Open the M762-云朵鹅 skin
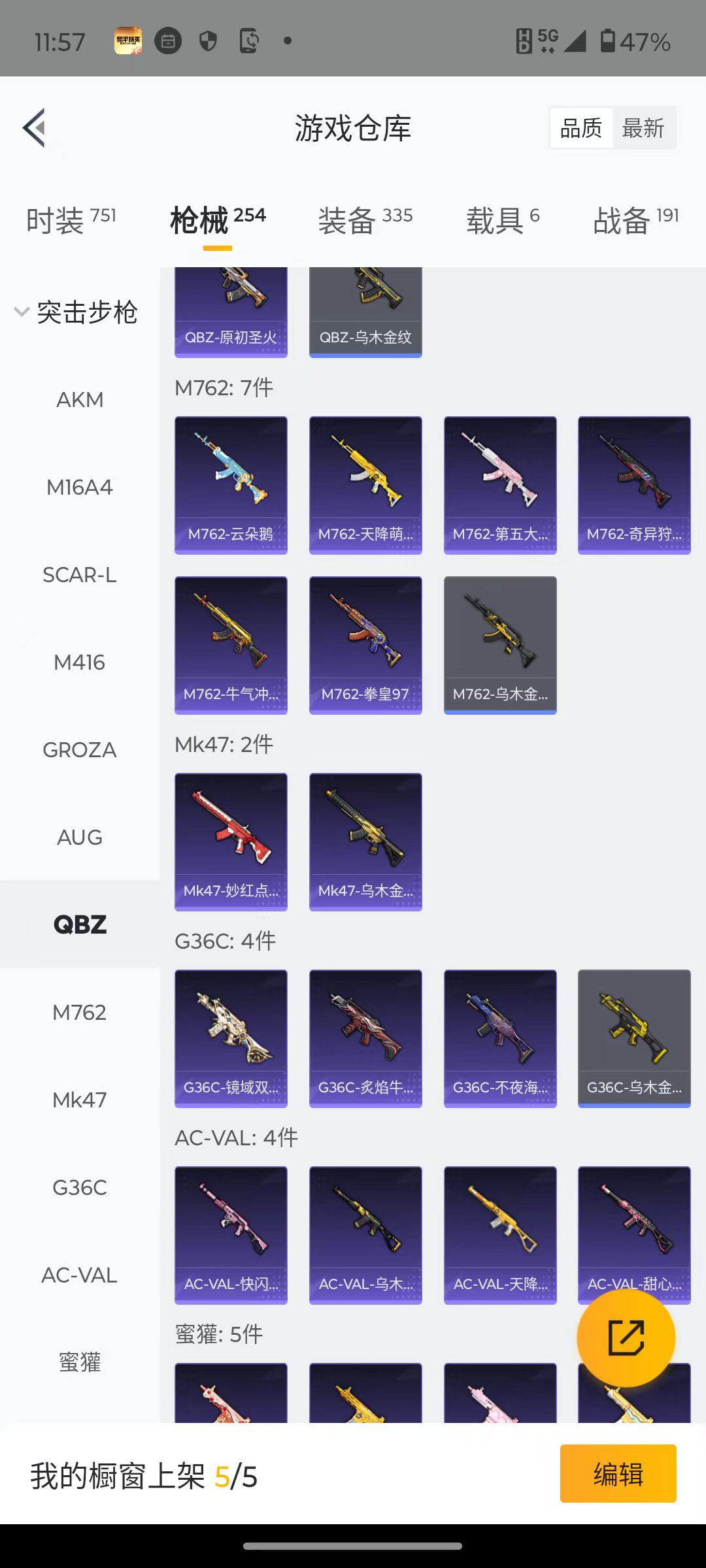Viewport: 706px width, 1568px height. click(231, 485)
